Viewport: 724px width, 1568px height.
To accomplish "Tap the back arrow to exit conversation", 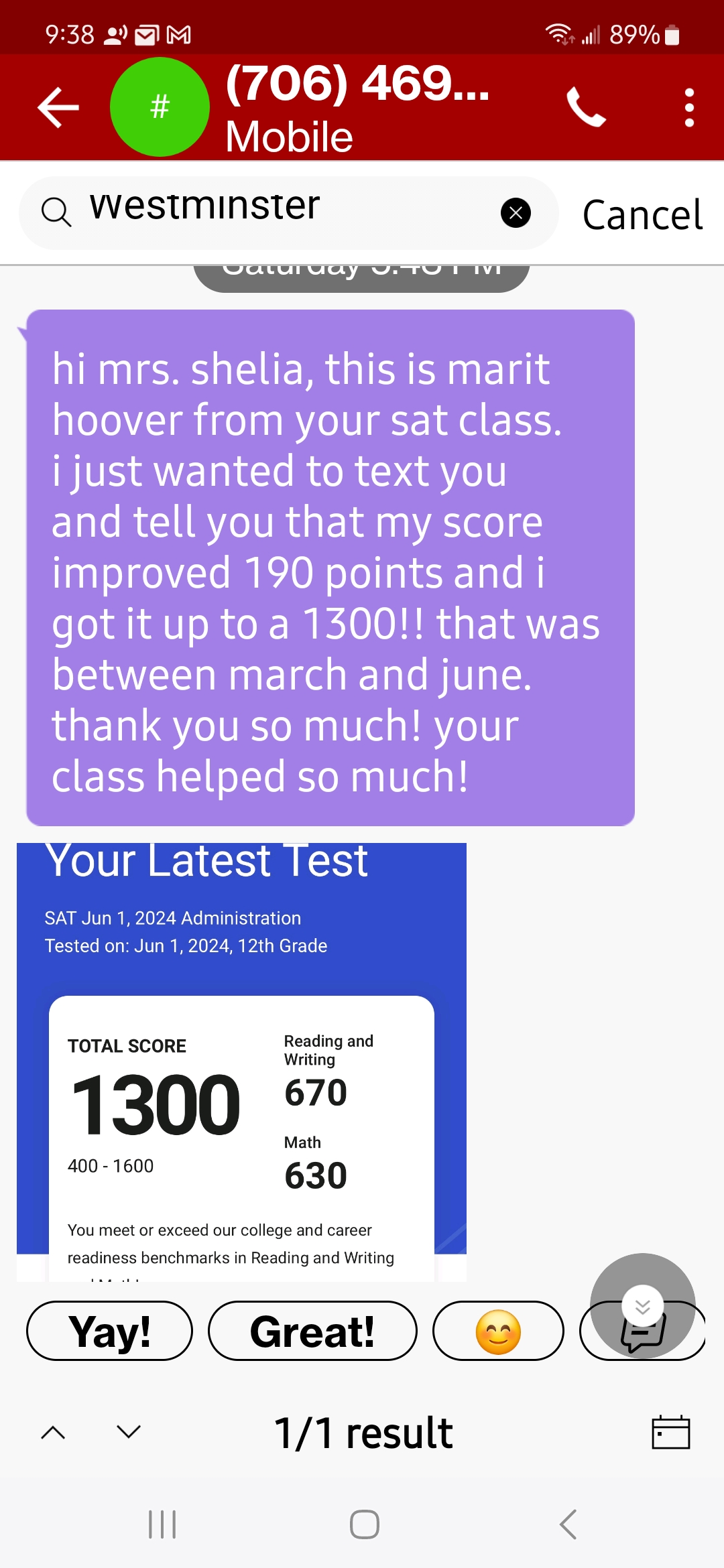I will (56, 107).
